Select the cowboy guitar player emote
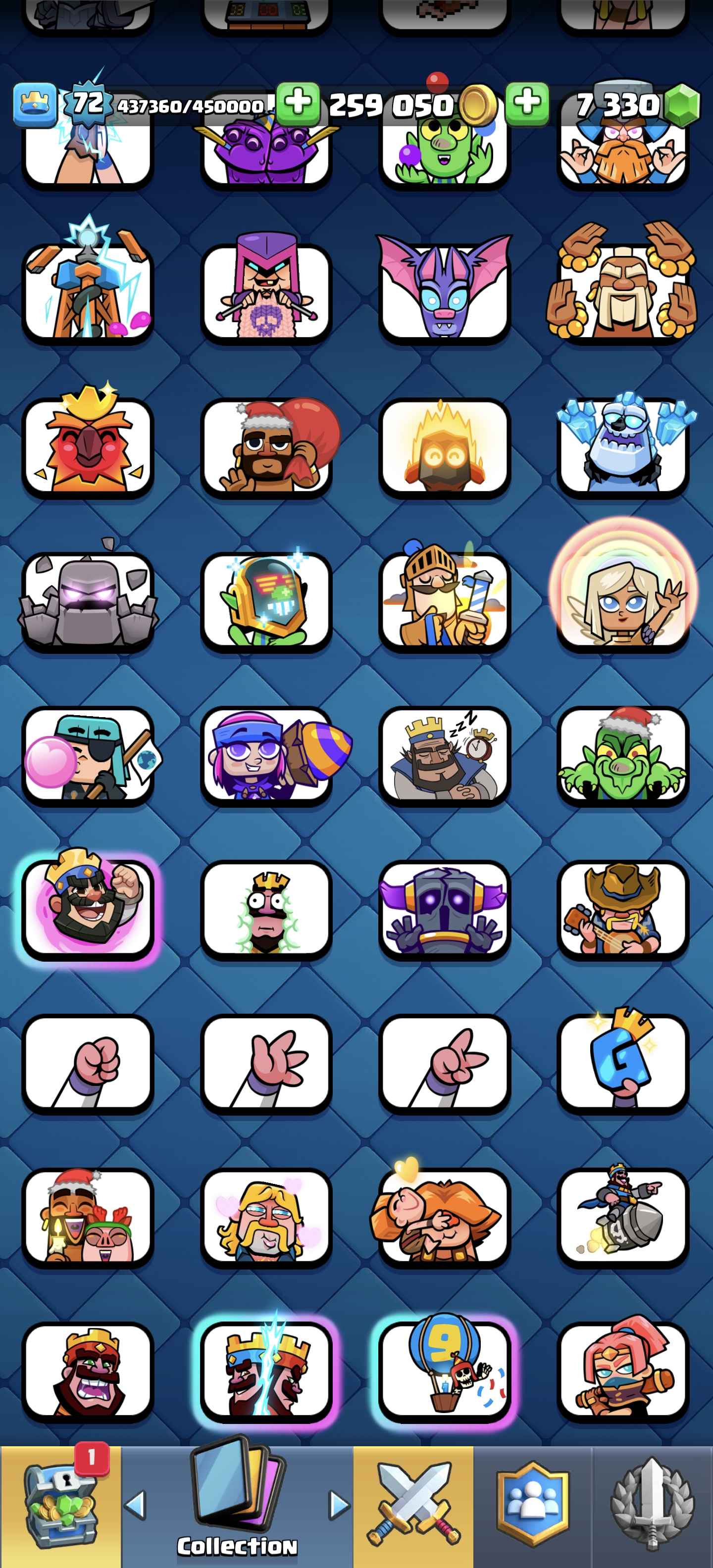The width and height of the screenshot is (713, 1568). click(x=622, y=910)
